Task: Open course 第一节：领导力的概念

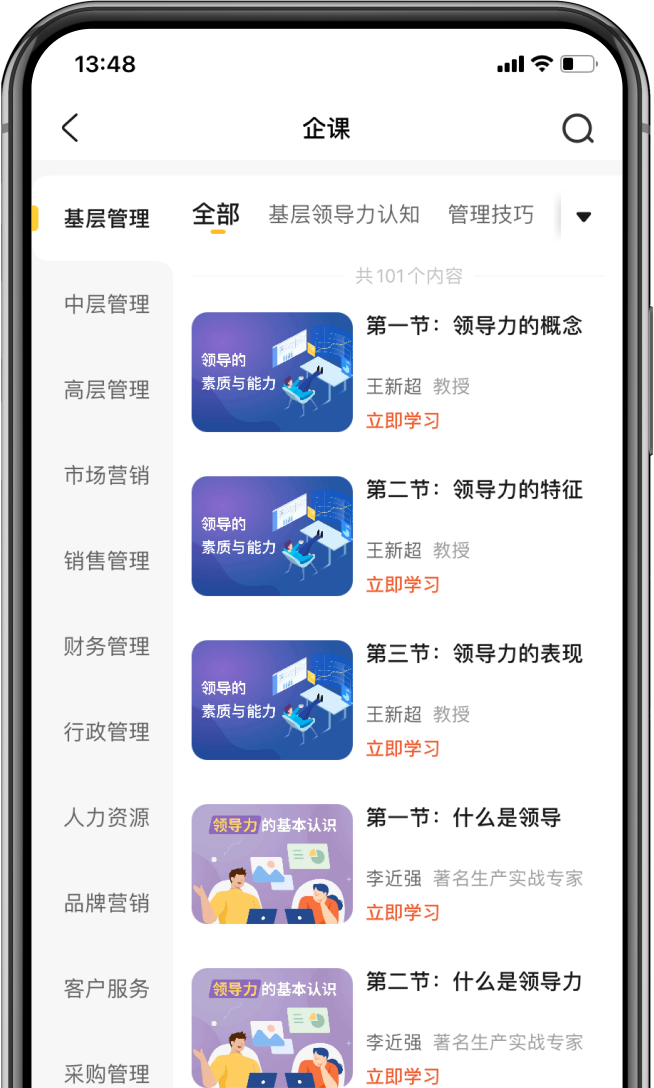Action: pyautogui.click(x=473, y=326)
